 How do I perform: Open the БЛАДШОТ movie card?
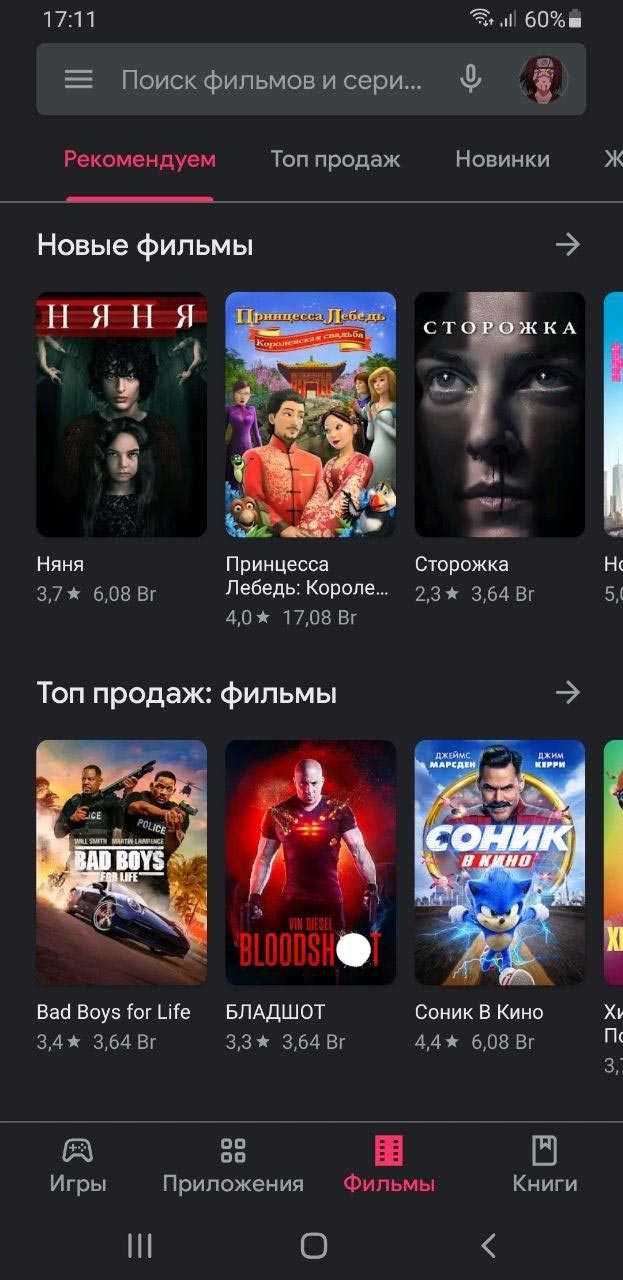(x=310, y=862)
